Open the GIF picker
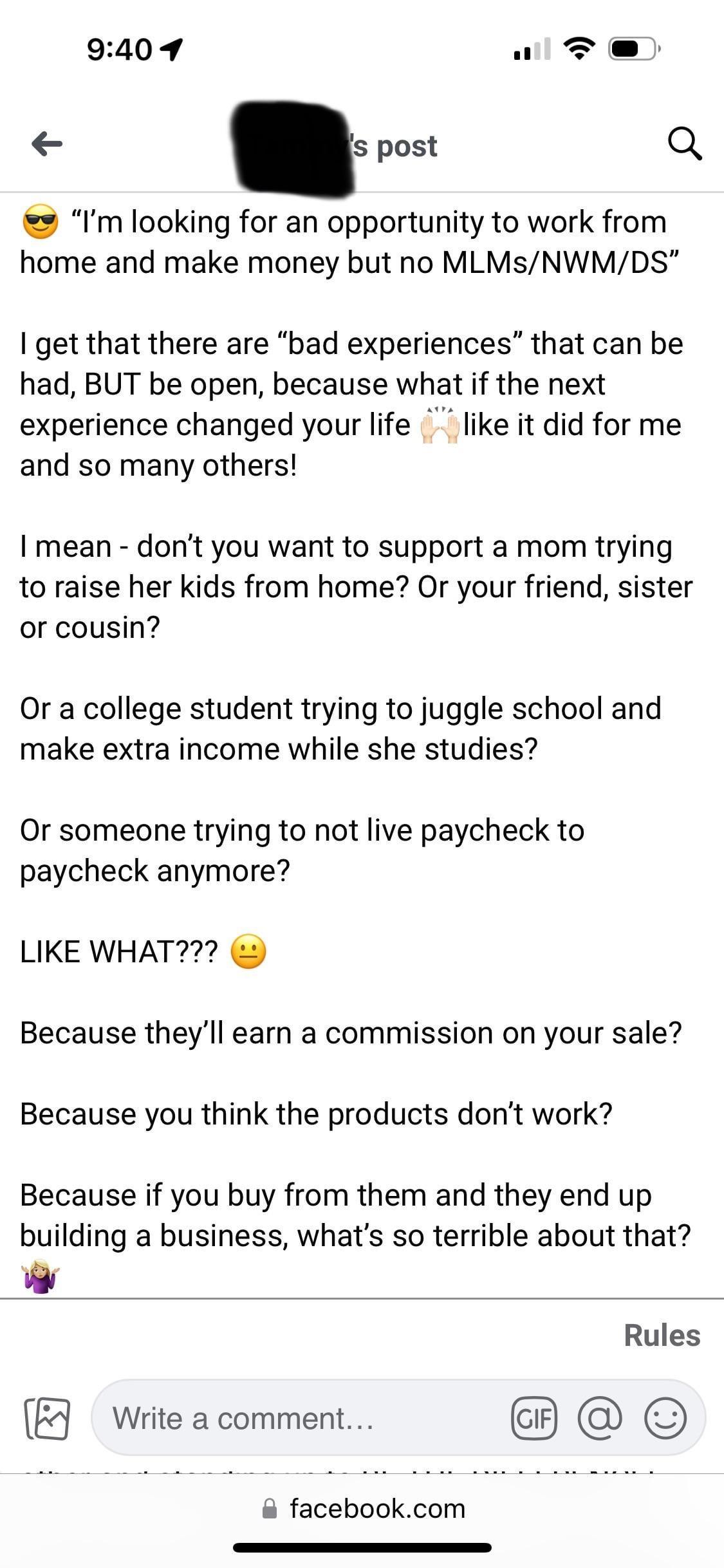This screenshot has width=724, height=1568. pyautogui.click(x=534, y=1418)
